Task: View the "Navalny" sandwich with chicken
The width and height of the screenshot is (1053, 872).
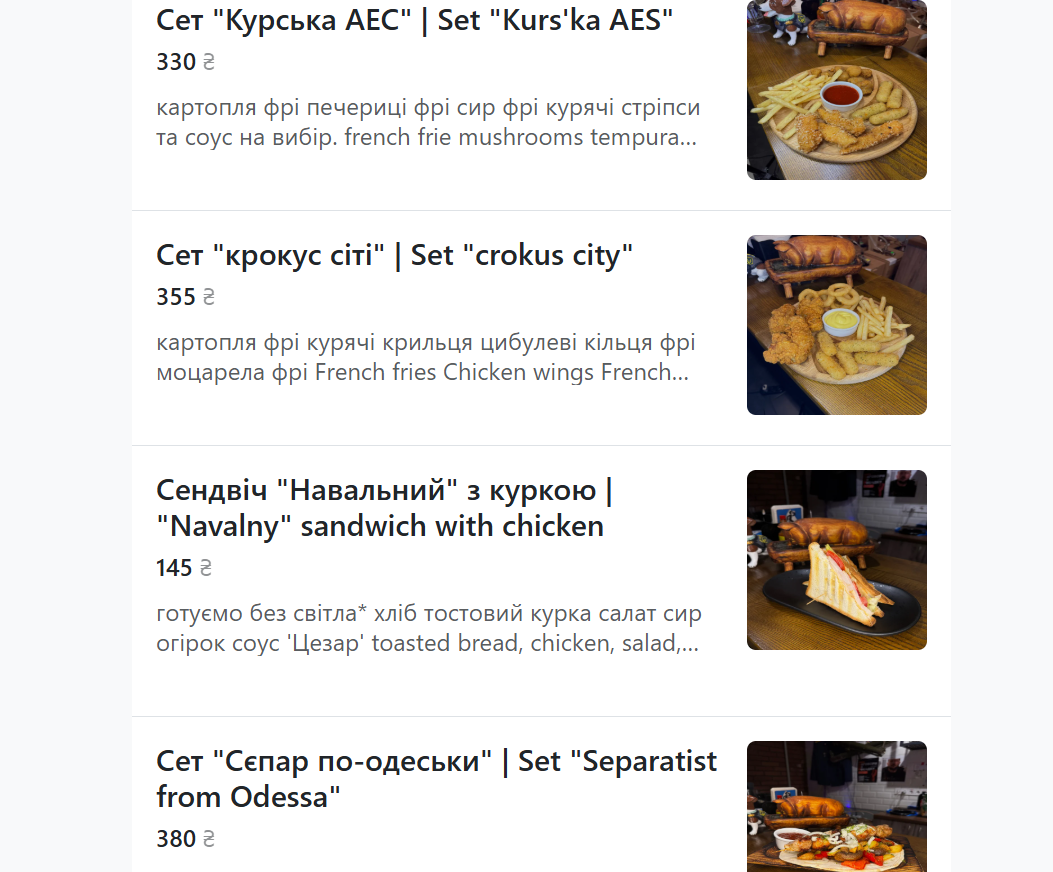Action: click(384, 508)
